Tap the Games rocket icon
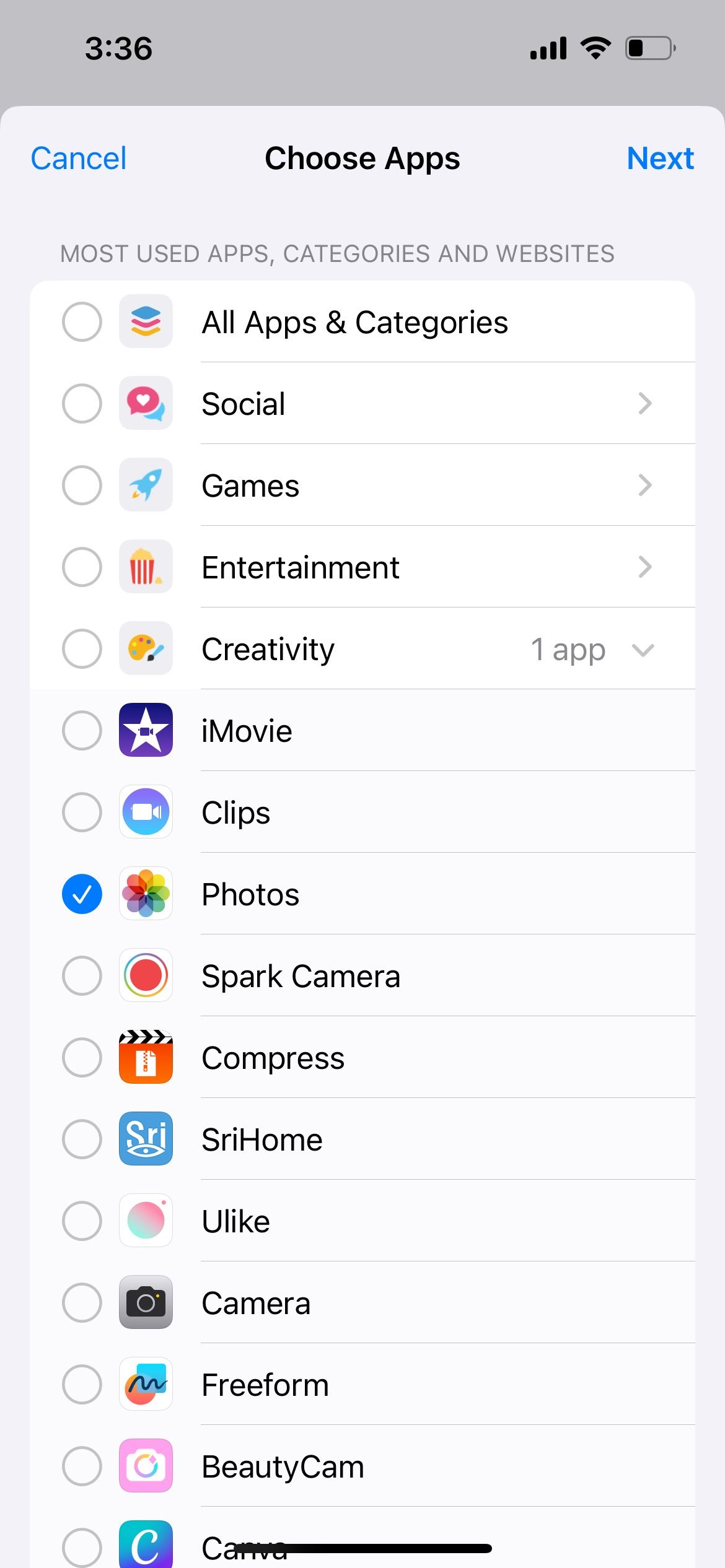This screenshot has width=725, height=1568. point(145,486)
